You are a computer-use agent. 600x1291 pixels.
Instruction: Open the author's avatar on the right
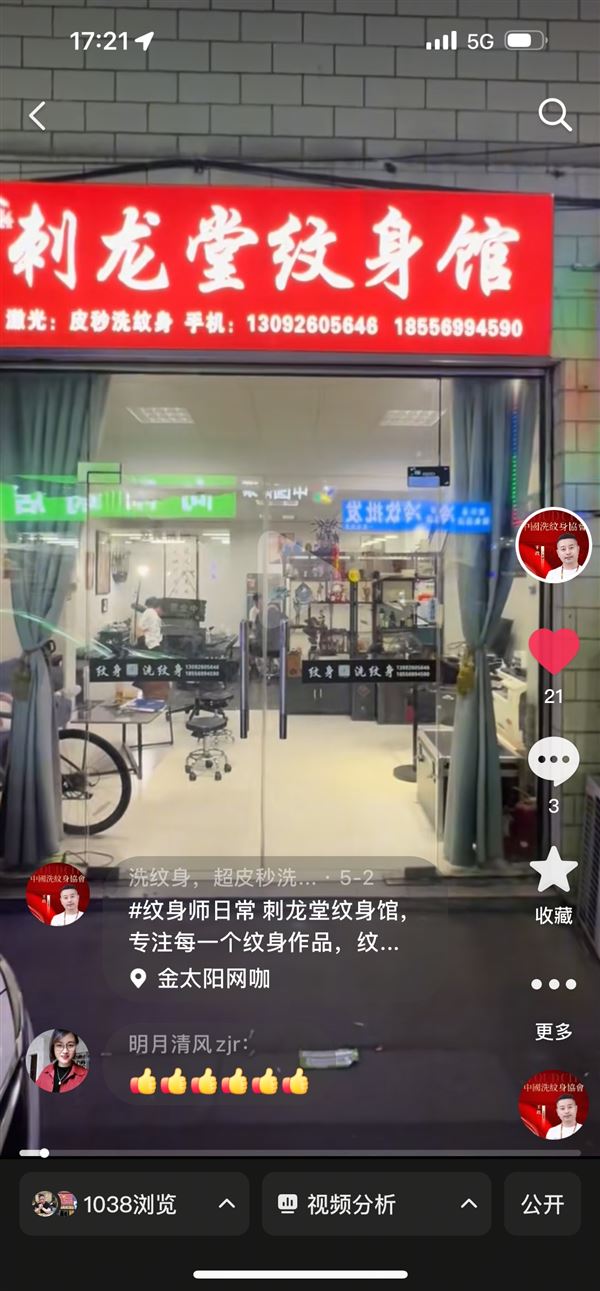coord(553,545)
